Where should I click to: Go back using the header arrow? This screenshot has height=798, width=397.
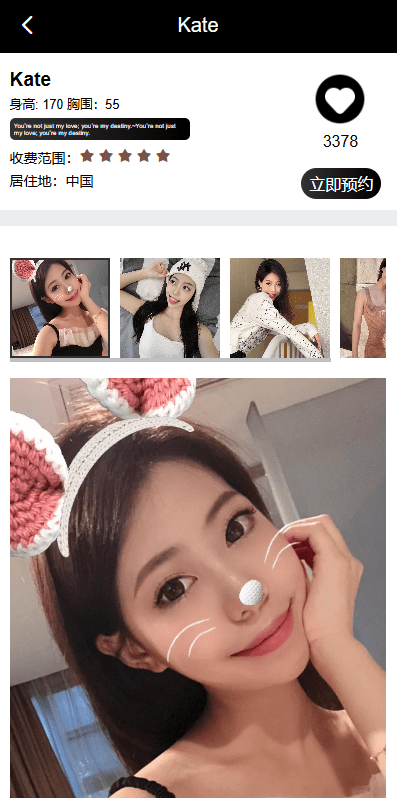(27, 25)
